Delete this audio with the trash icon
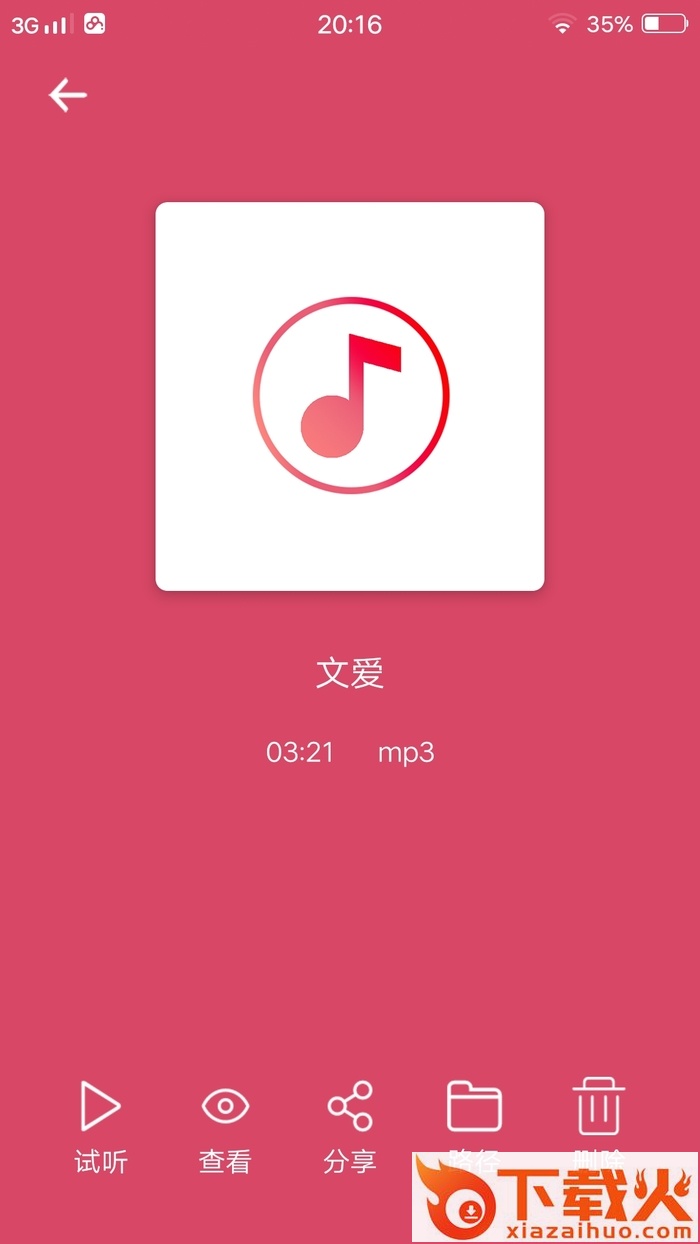This screenshot has height=1244, width=700. coord(599,1106)
